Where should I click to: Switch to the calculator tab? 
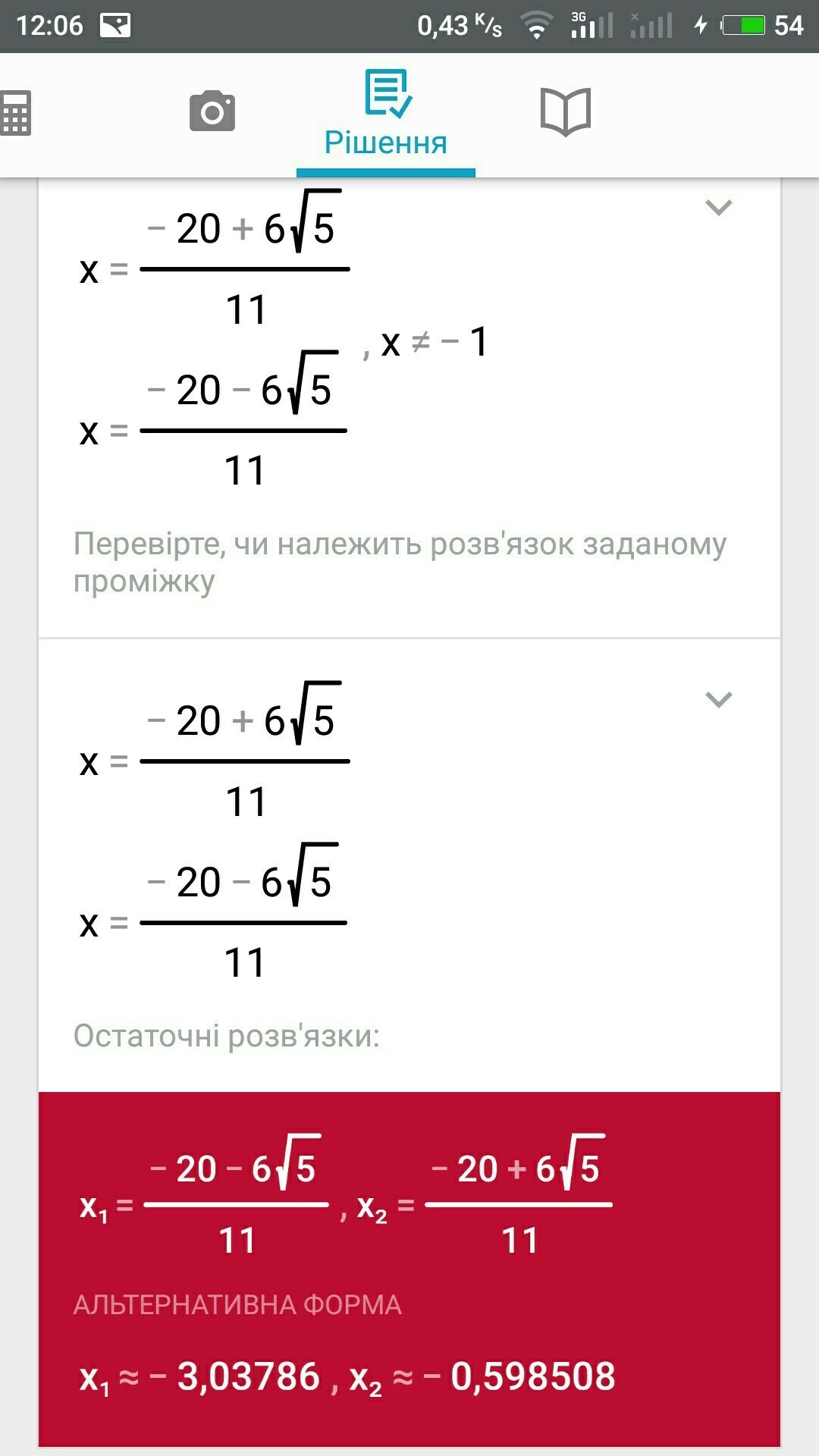(15, 113)
